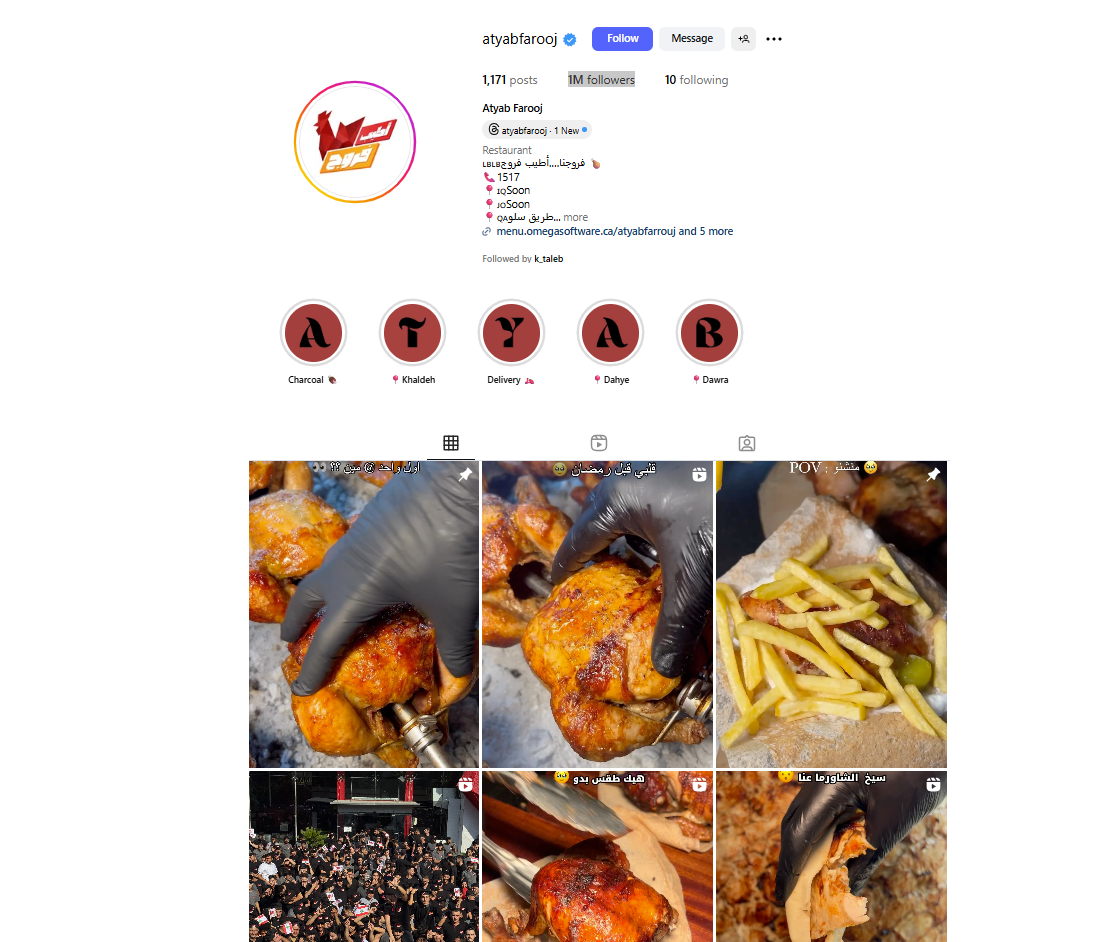The image size is (1110, 942).
Task: Switch to the Tagged posts tab
Action: pos(747,443)
